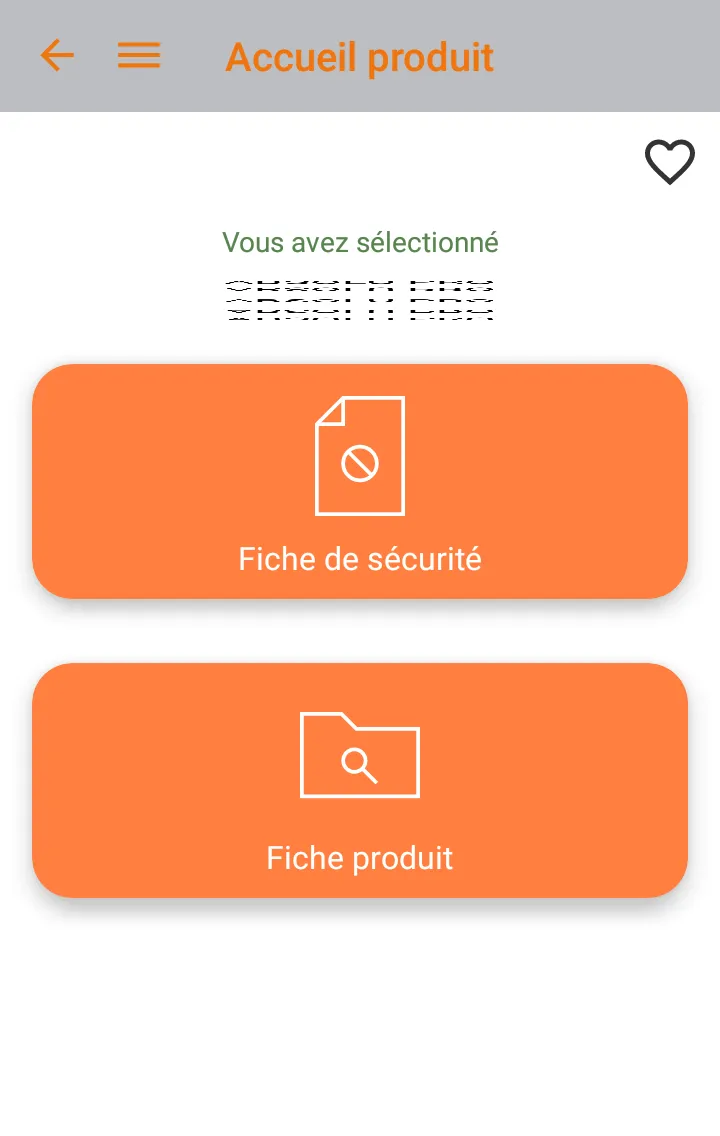Open the Fiche produit card
Screen dimensions: 720x1136
pos(360,780)
